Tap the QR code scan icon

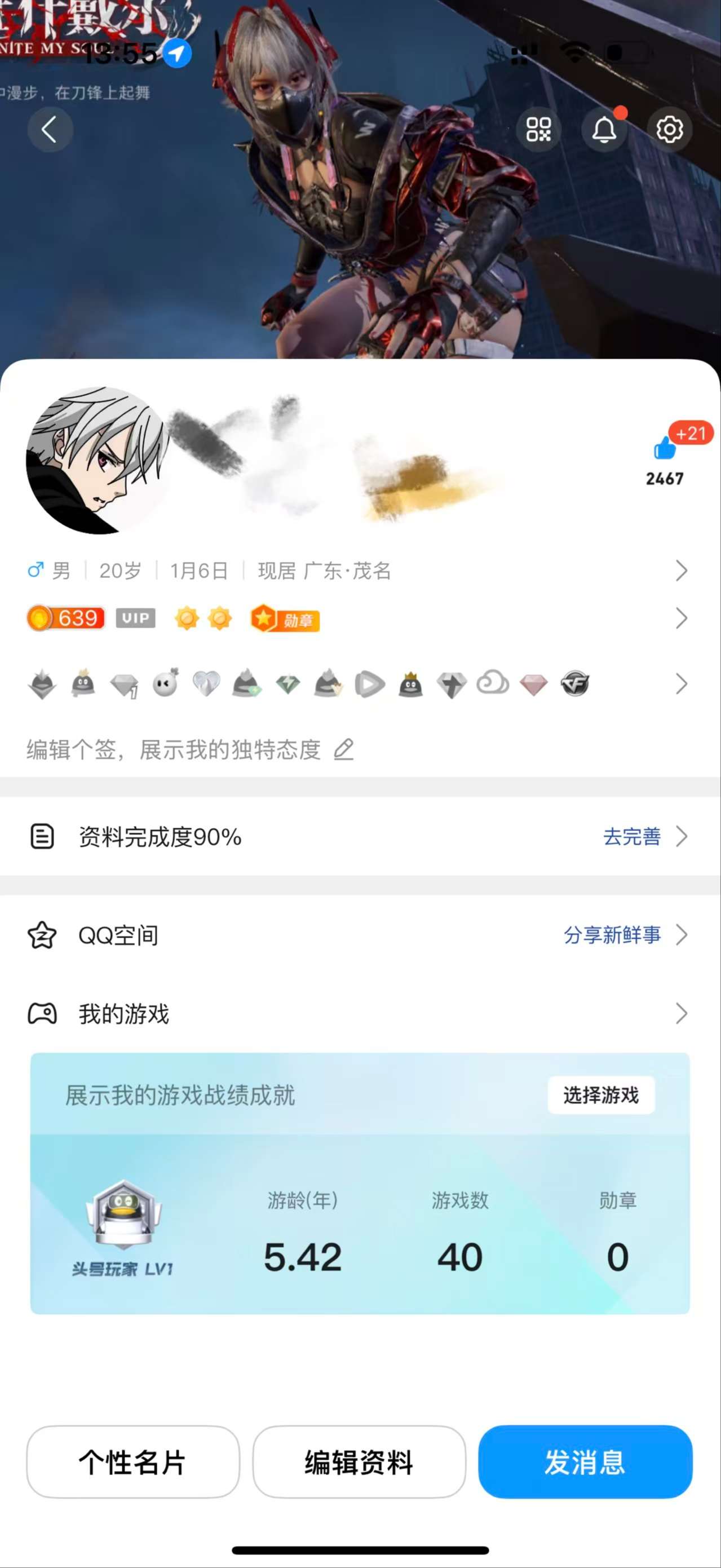coord(539,130)
